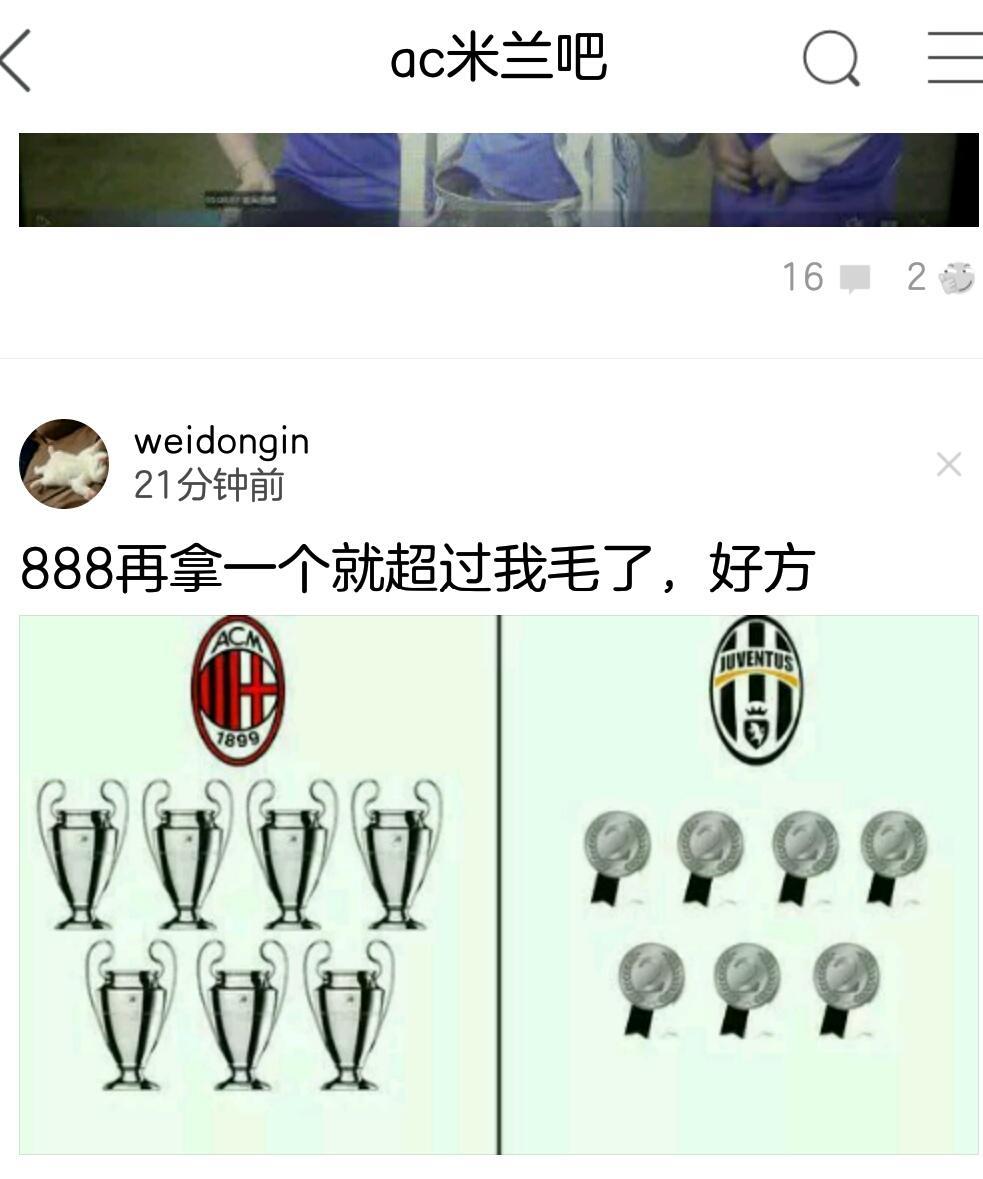The image size is (983, 1179).
Task: Open search in ac米兰吧
Action: [831, 59]
